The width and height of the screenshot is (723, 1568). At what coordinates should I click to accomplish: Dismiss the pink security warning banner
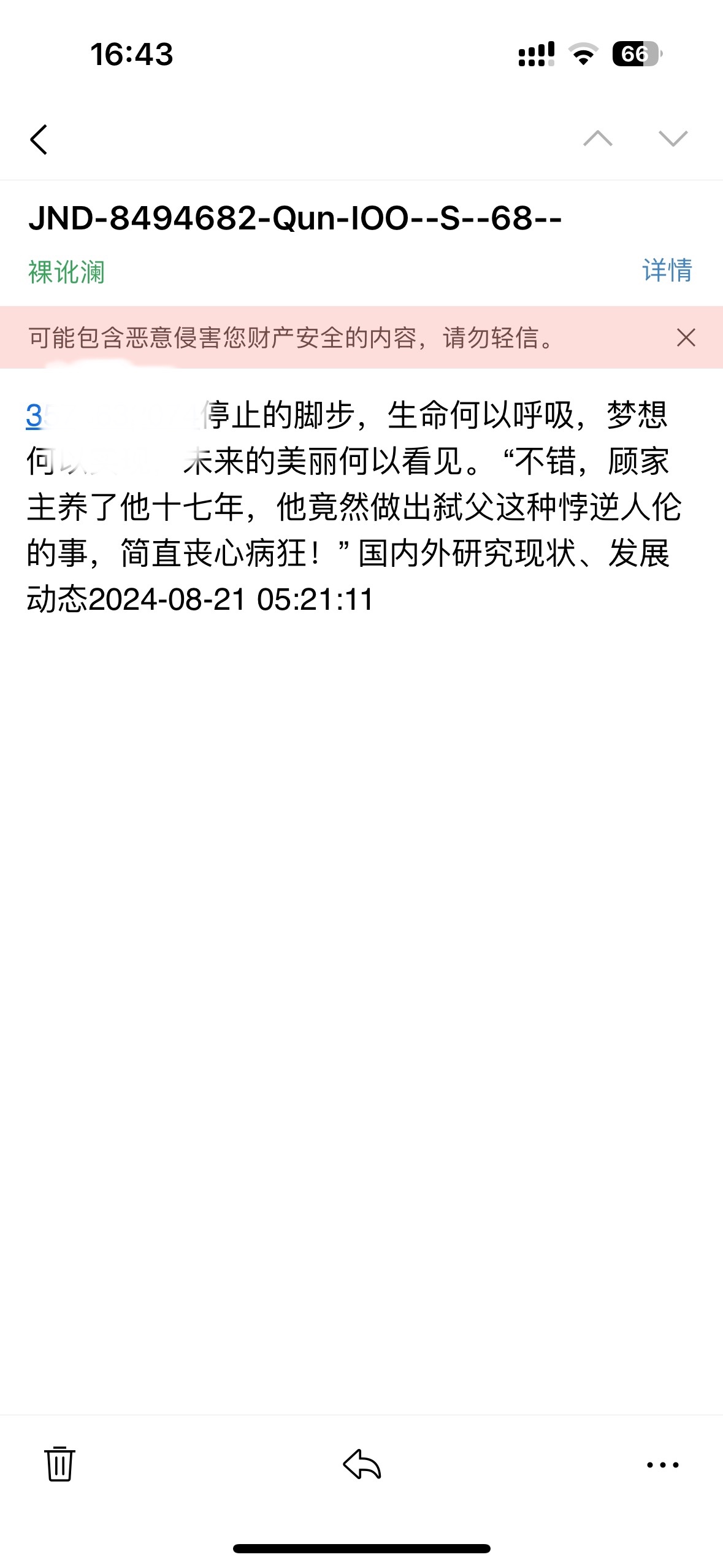coord(686,337)
